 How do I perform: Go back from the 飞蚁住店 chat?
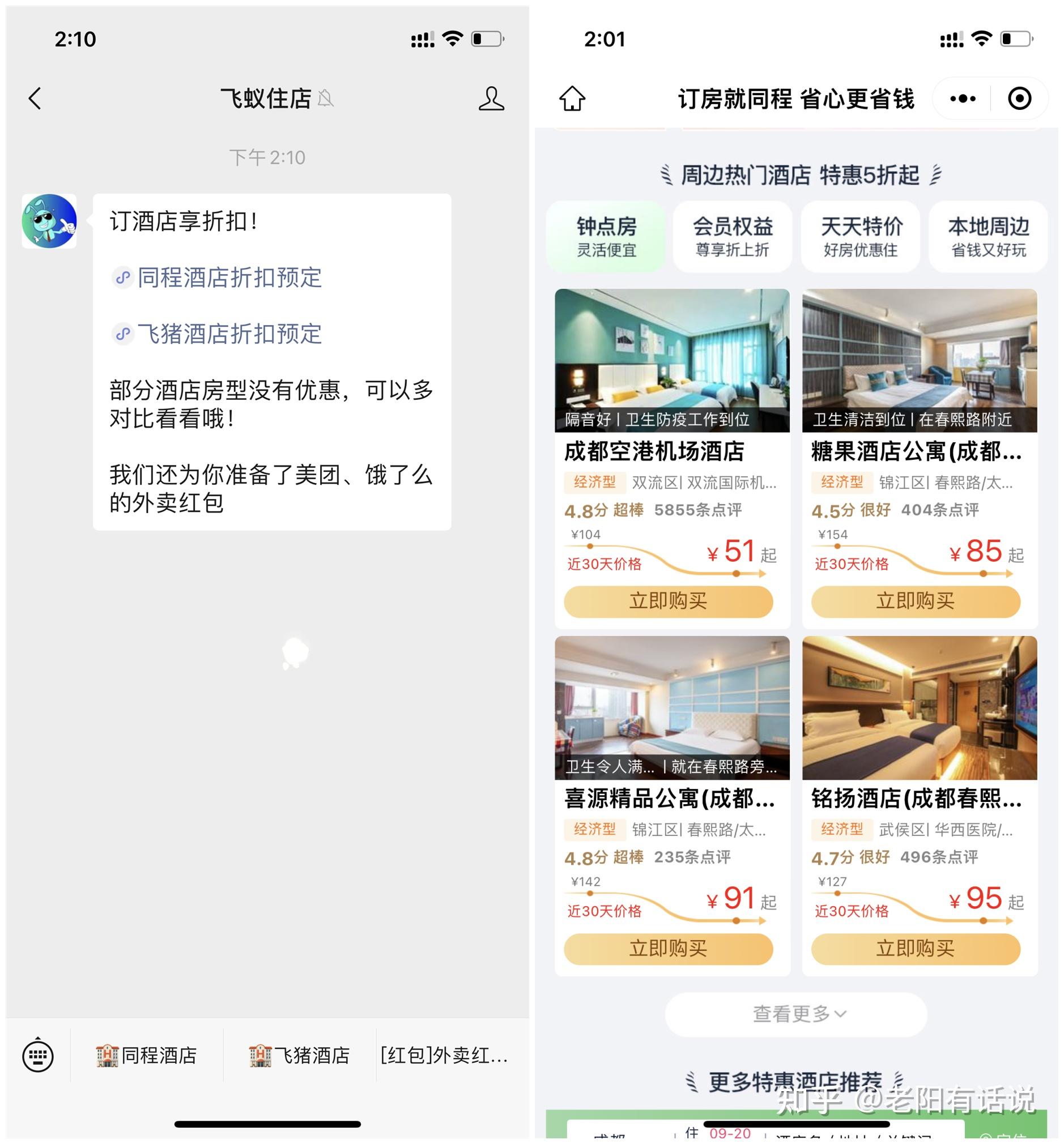(35, 99)
